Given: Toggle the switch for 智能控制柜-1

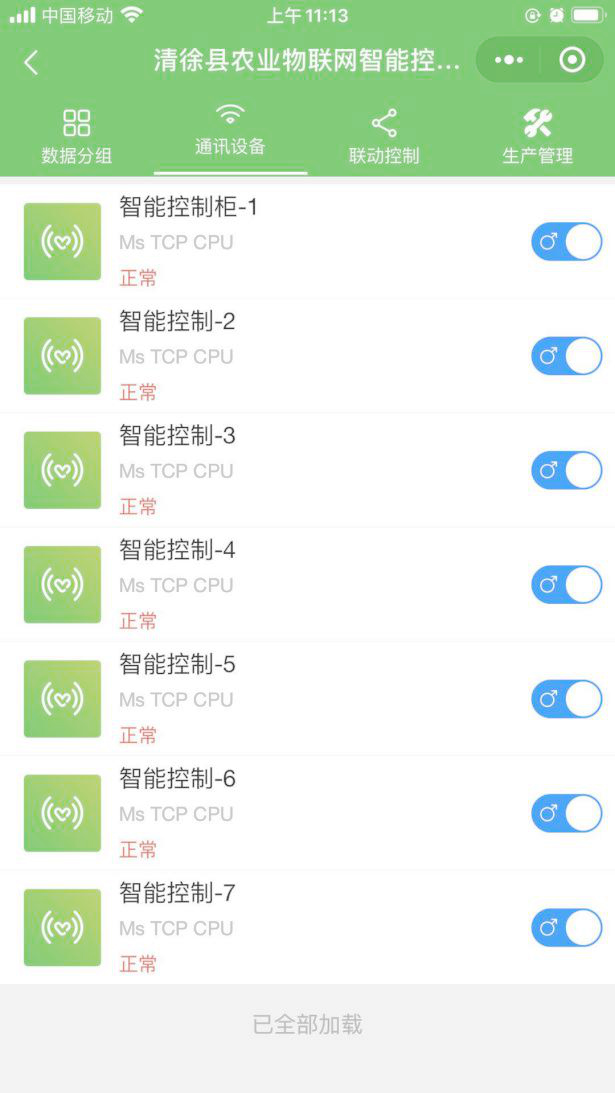Looking at the screenshot, I should pyautogui.click(x=567, y=242).
